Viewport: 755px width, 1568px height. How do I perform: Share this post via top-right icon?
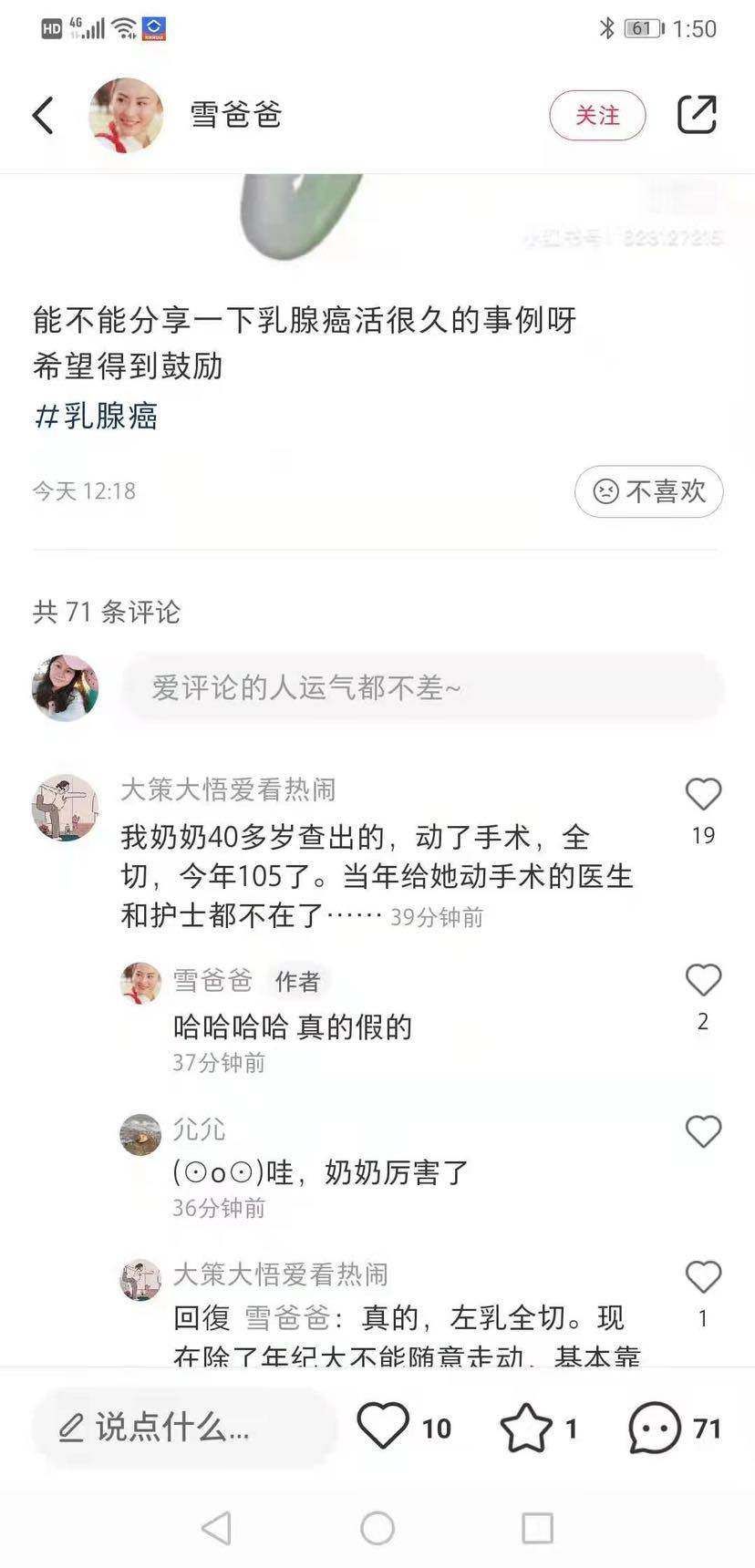click(697, 115)
